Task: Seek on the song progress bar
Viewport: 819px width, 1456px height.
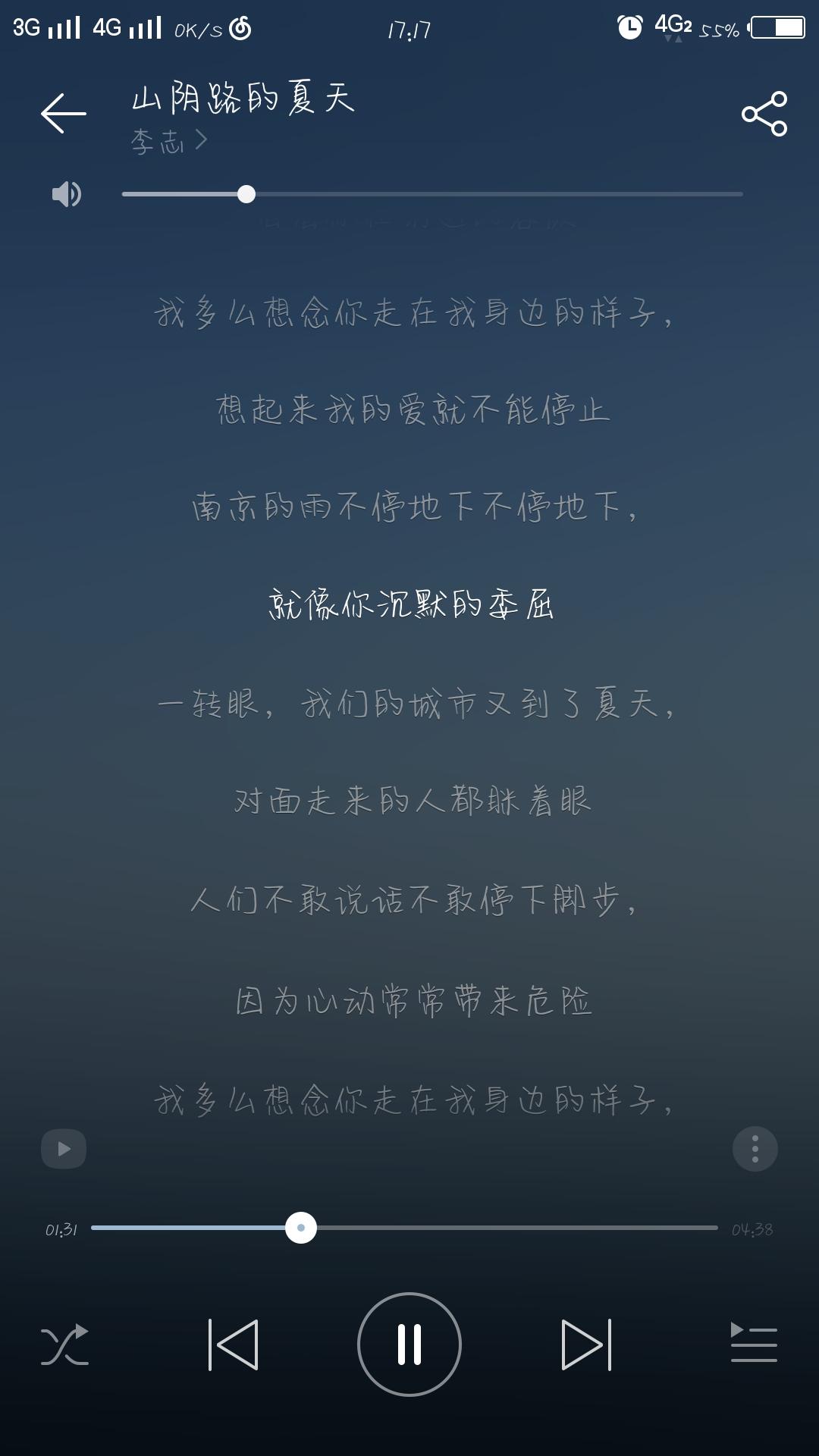Action: [x=404, y=1228]
